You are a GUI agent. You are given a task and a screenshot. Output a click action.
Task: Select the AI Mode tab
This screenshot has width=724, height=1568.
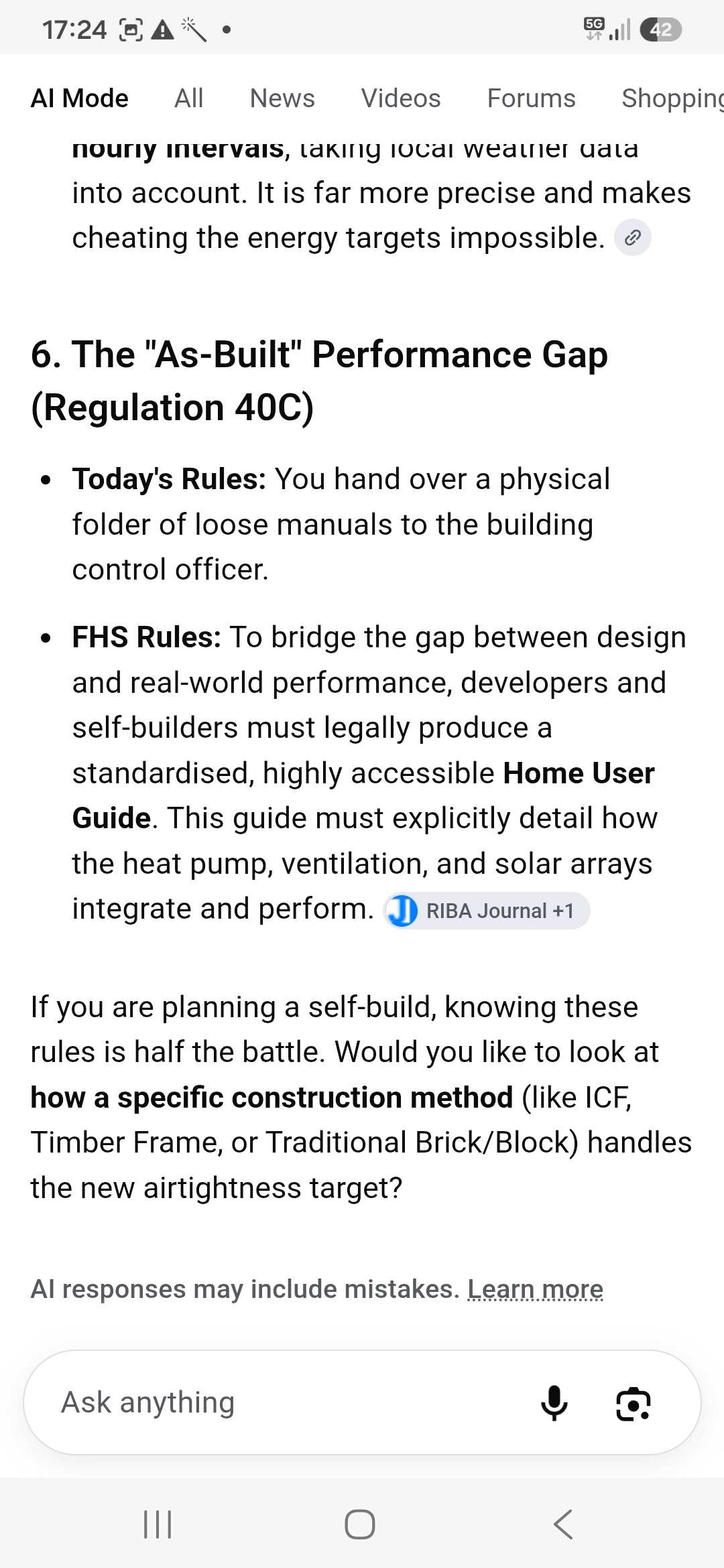(x=80, y=99)
